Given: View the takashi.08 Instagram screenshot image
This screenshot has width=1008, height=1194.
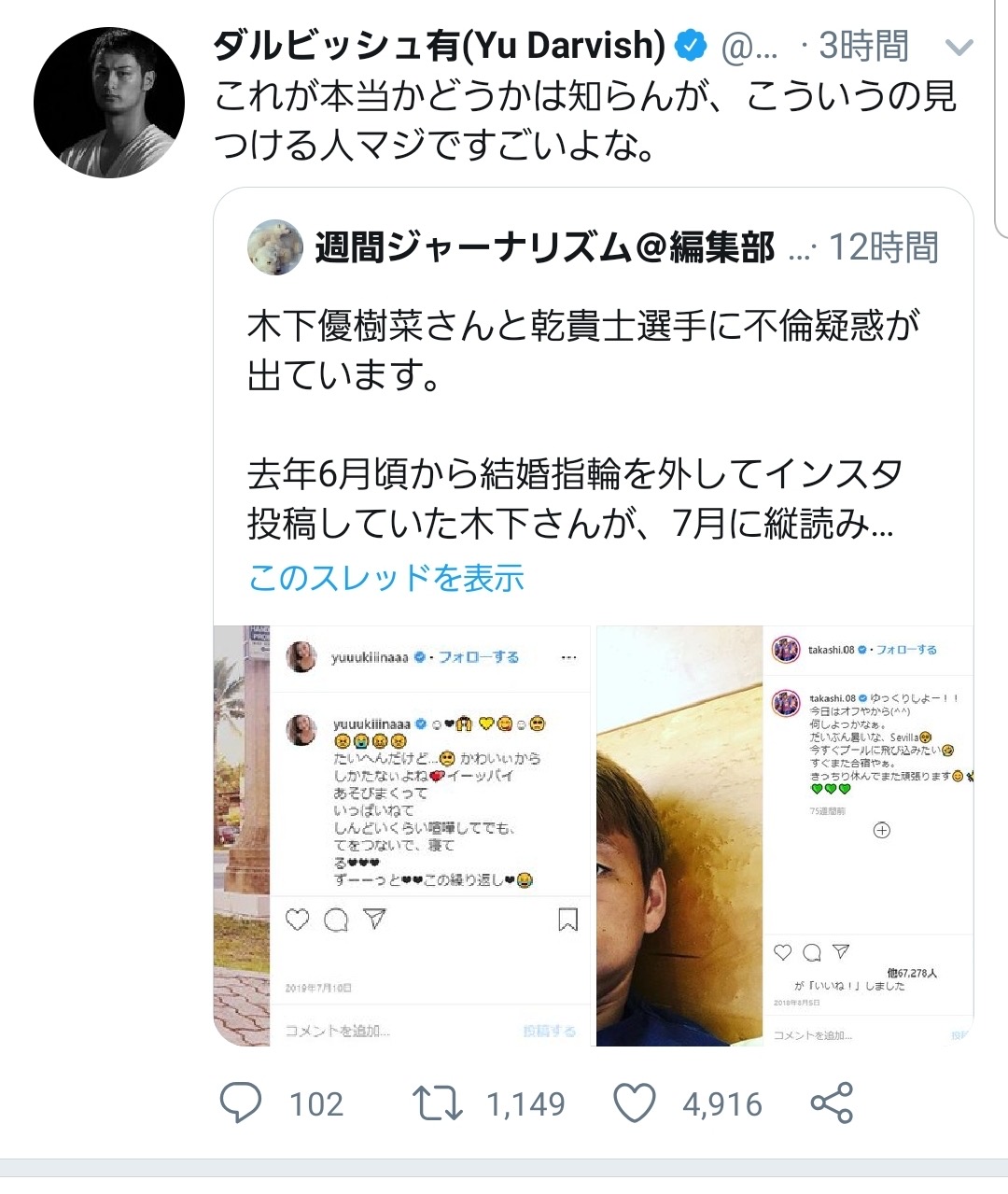Looking at the screenshot, I should pyautogui.click(x=784, y=836).
